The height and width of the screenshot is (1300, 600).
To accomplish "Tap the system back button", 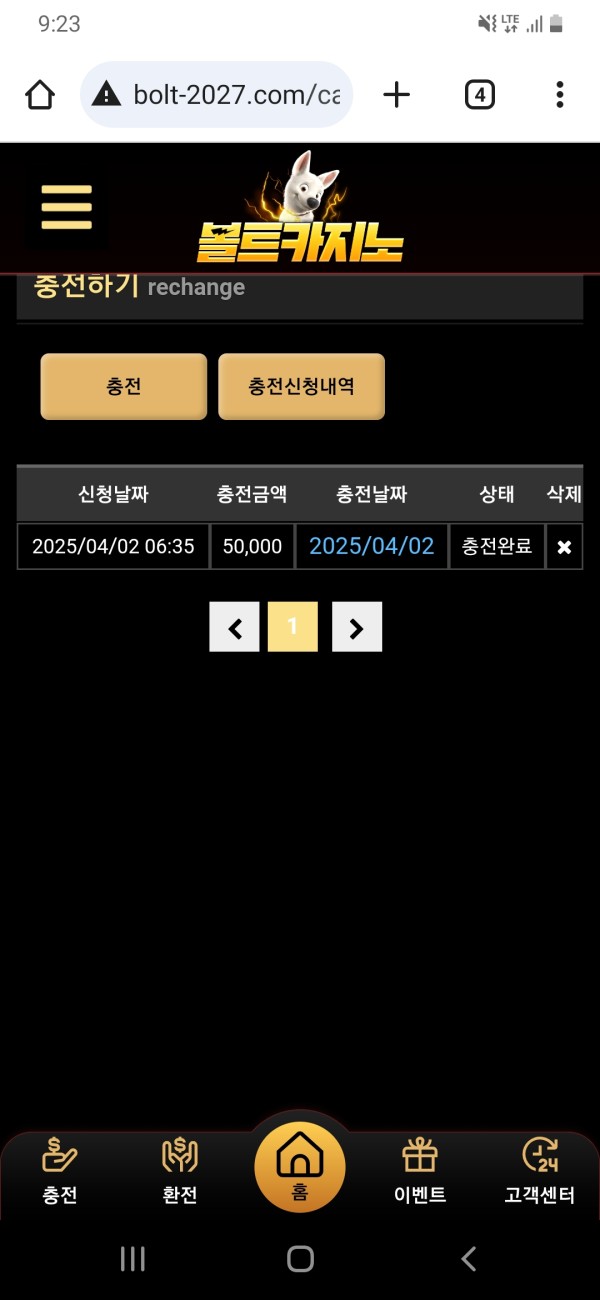I will (x=468, y=1258).
